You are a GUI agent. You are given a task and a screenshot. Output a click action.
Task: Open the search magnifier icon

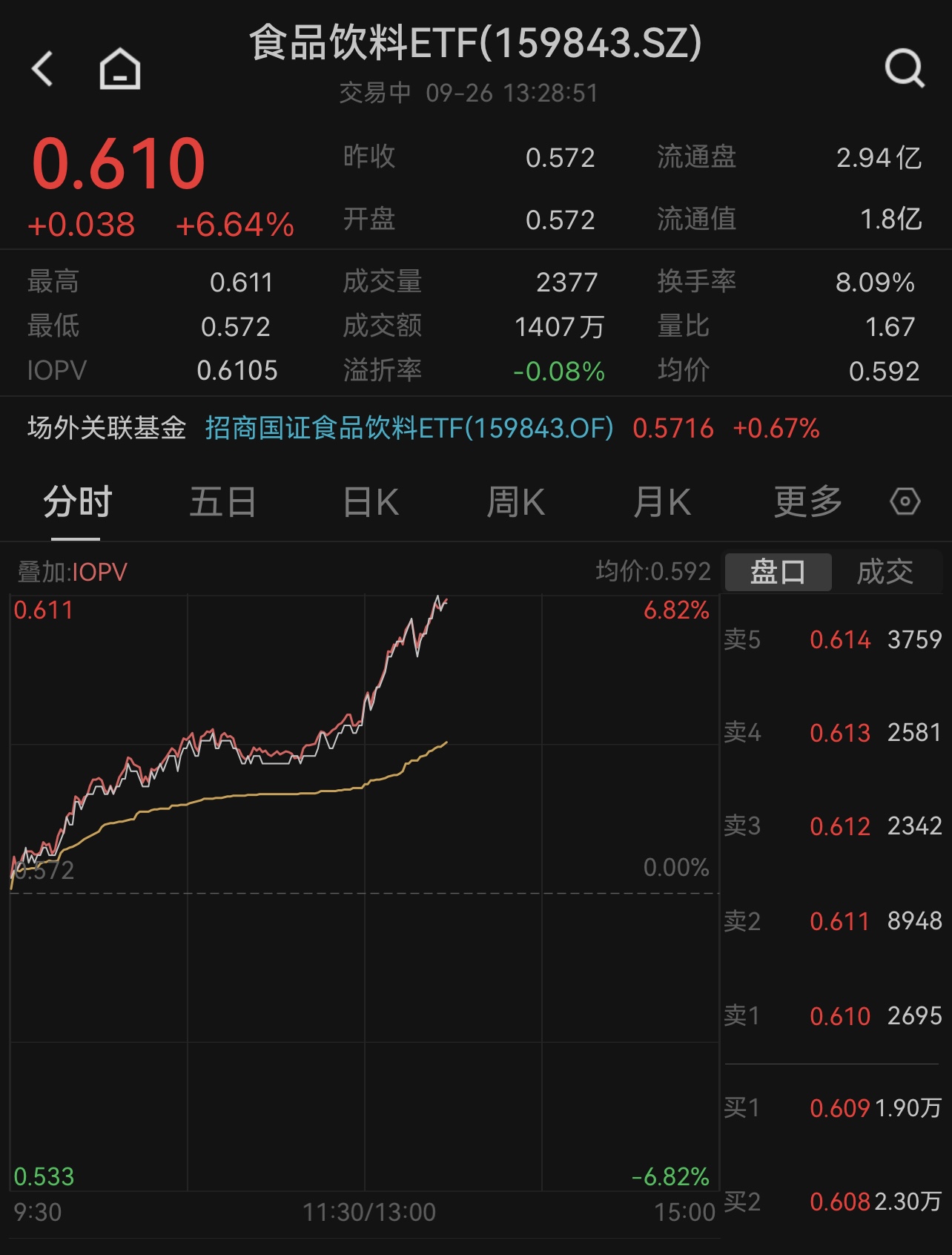point(905,69)
